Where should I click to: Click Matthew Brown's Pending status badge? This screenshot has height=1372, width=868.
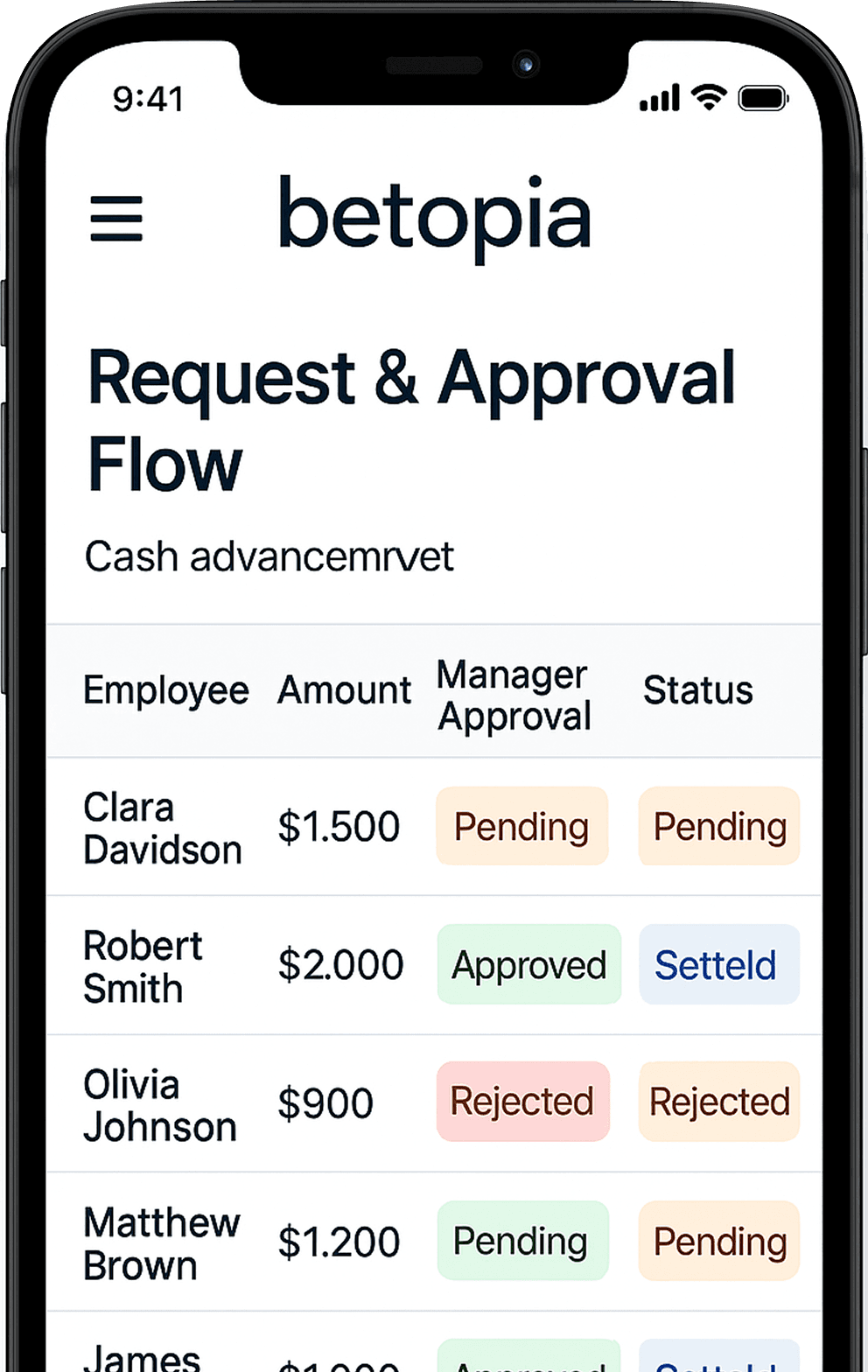[717, 1241]
